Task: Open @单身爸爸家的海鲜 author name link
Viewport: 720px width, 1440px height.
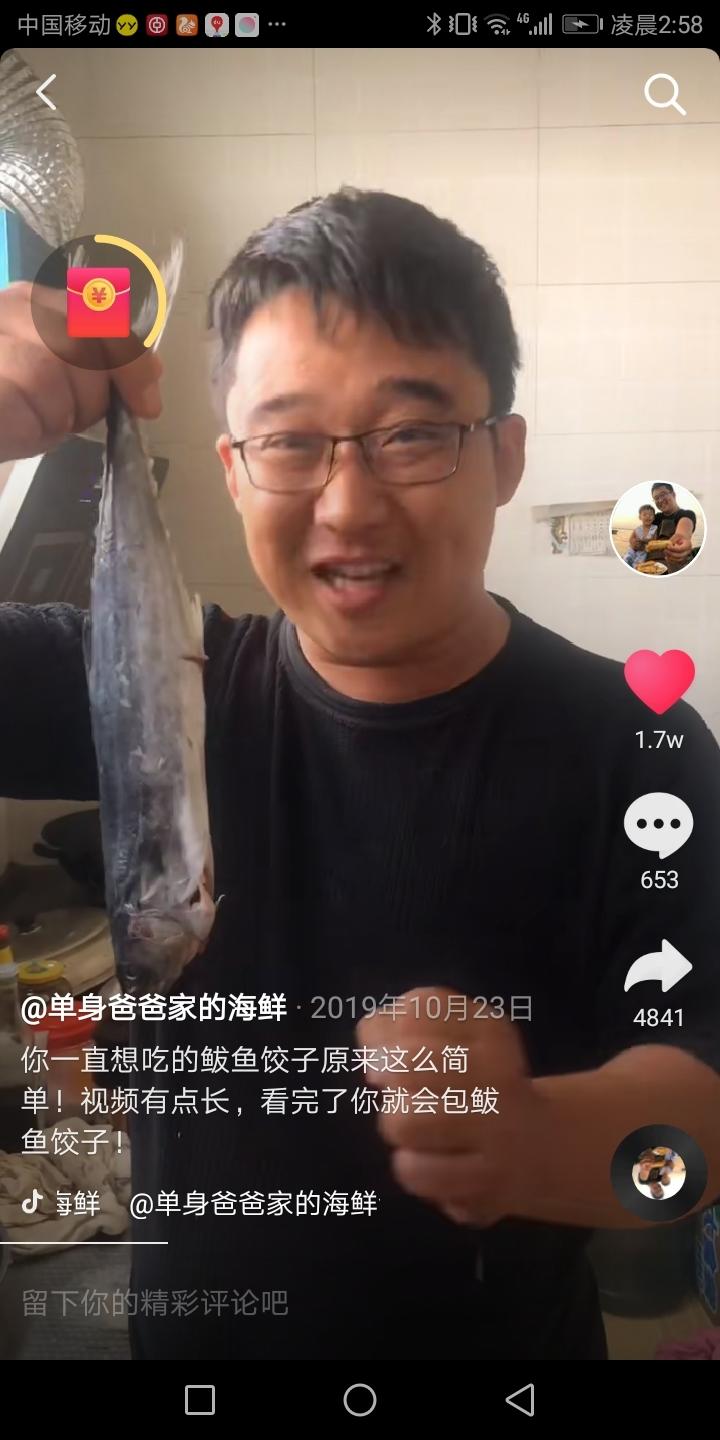Action: [x=154, y=1007]
